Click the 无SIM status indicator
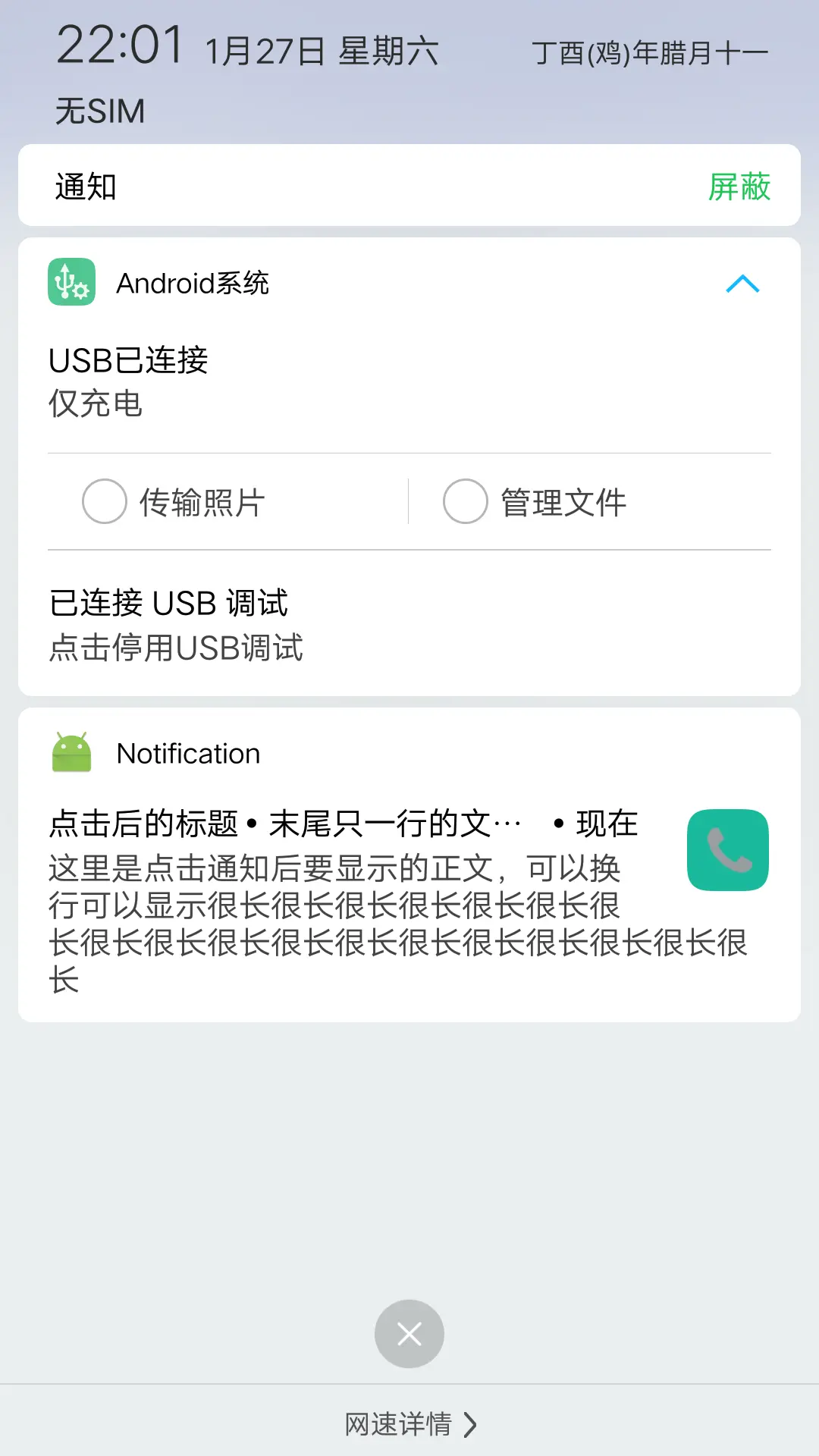This screenshot has width=819, height=1456. (99, 111)
